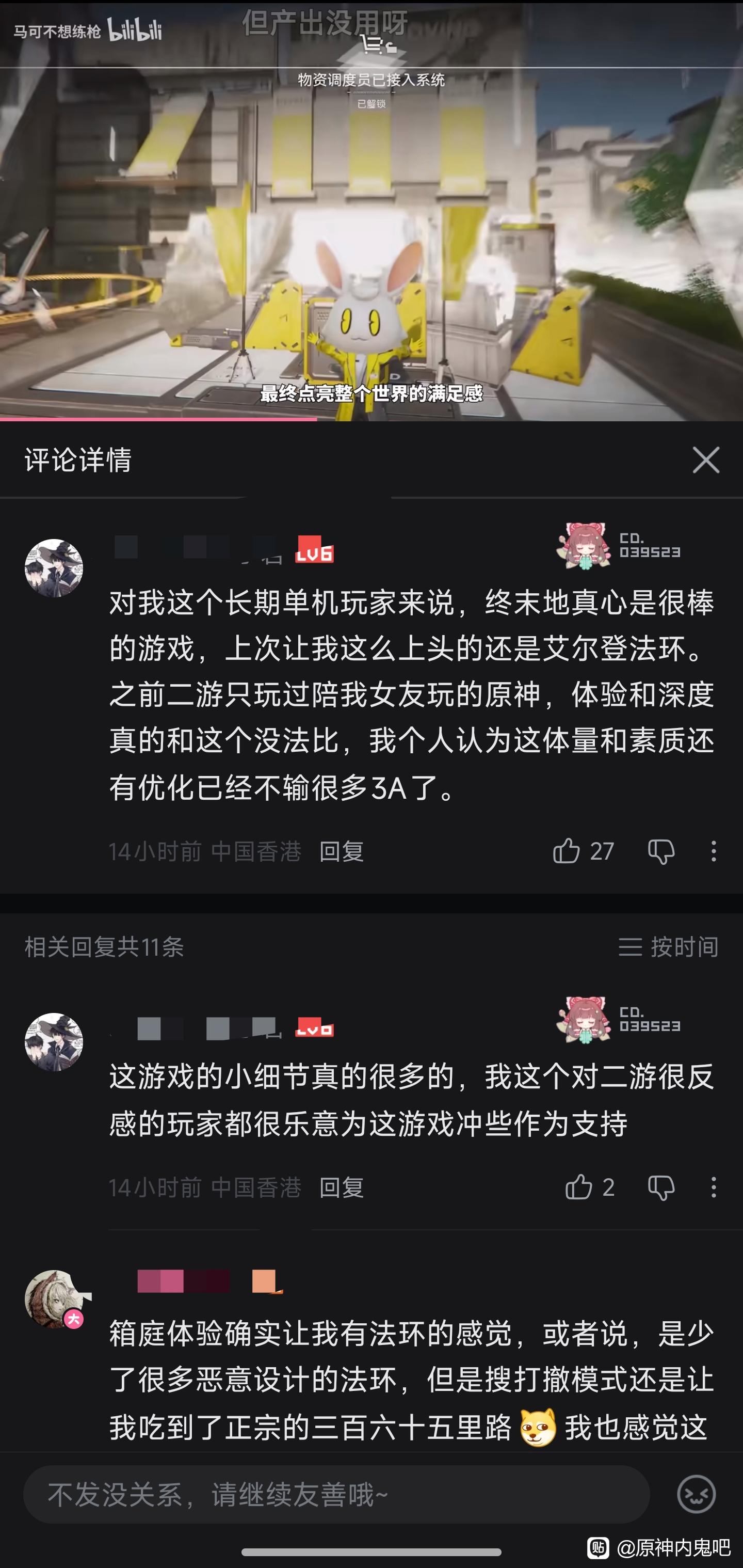Reply to the main comment about 终末地
This screenshot has height=1568, width=743.
click(342, 851)
